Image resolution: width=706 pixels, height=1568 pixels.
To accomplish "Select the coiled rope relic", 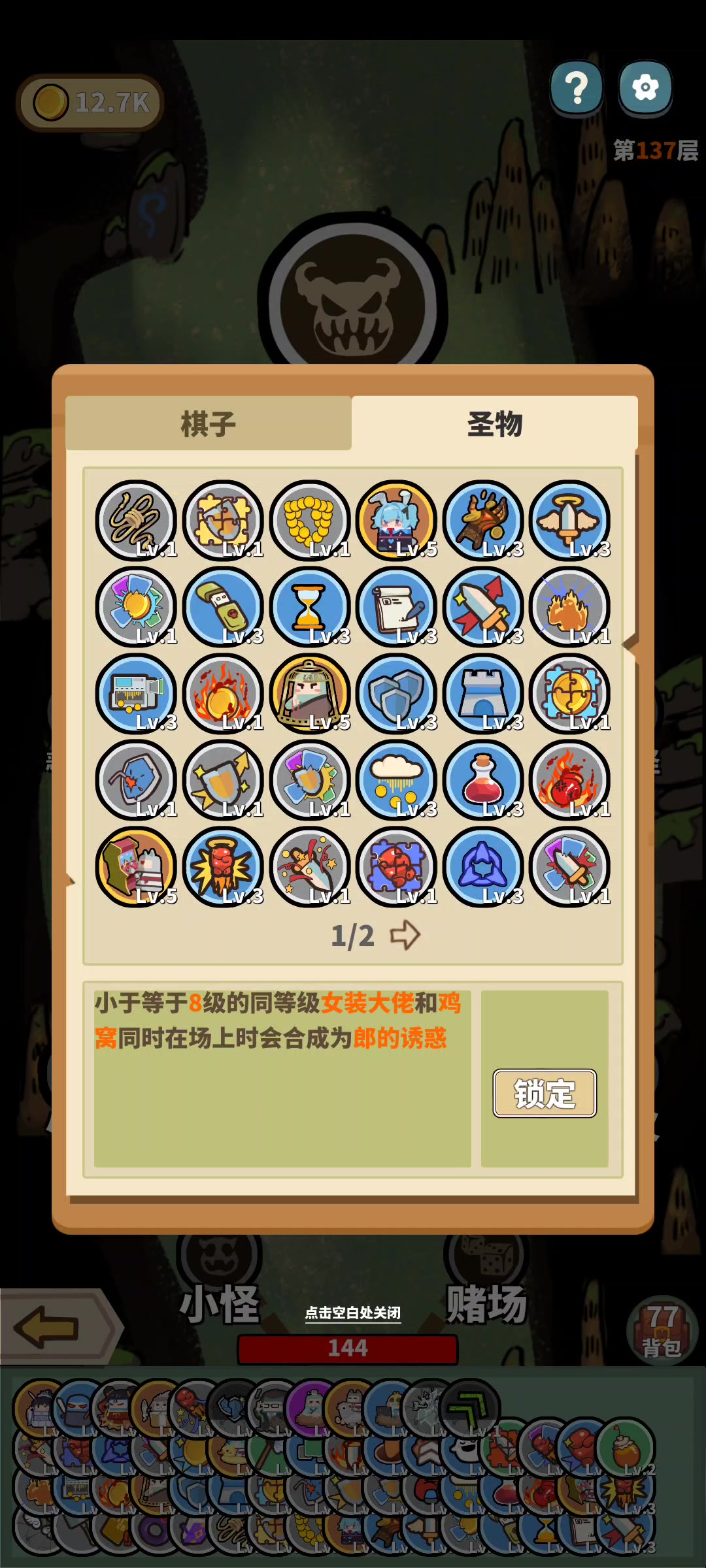I will click(136, 520).
